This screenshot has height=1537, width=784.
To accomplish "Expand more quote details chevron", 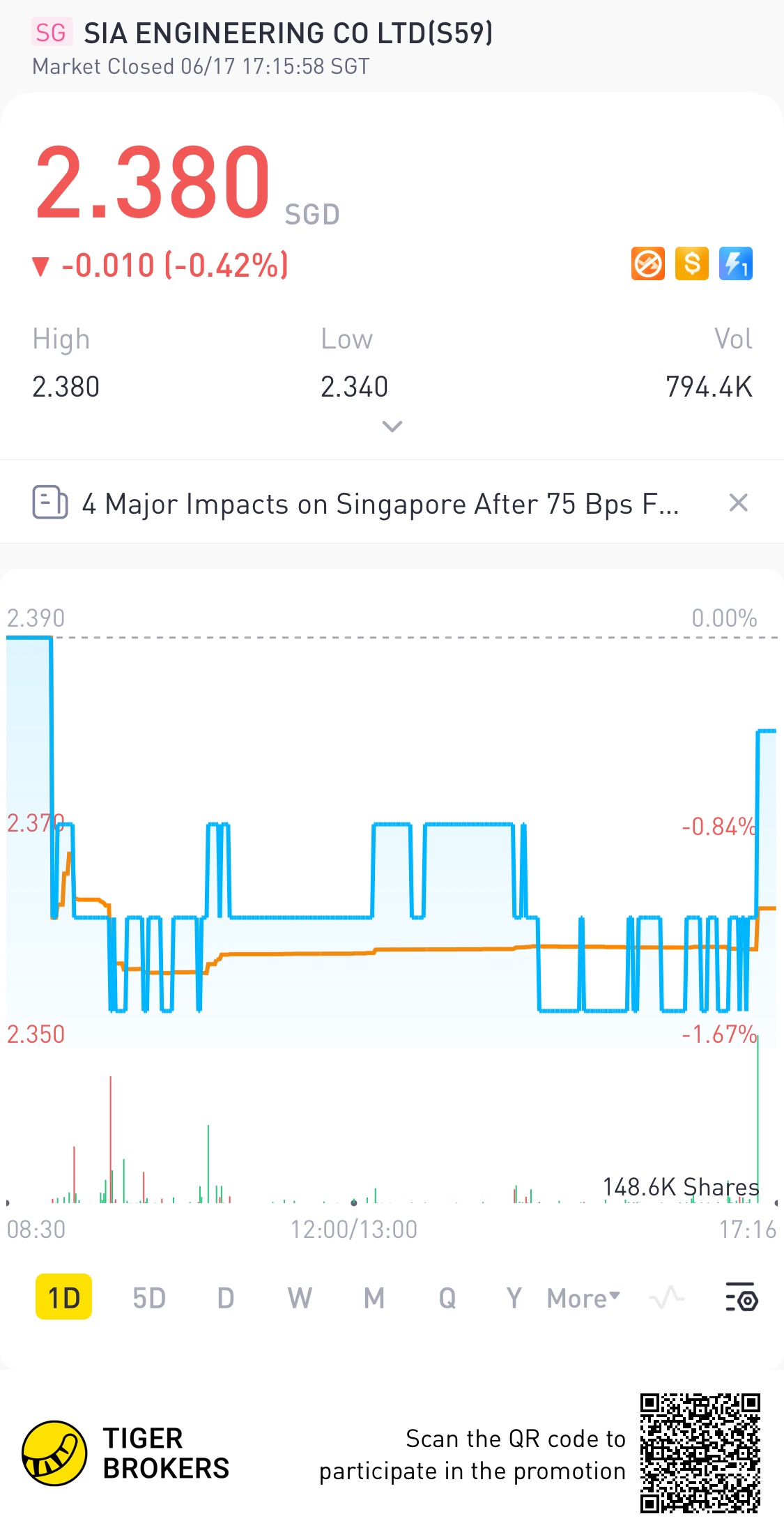I will pos(392,427).
